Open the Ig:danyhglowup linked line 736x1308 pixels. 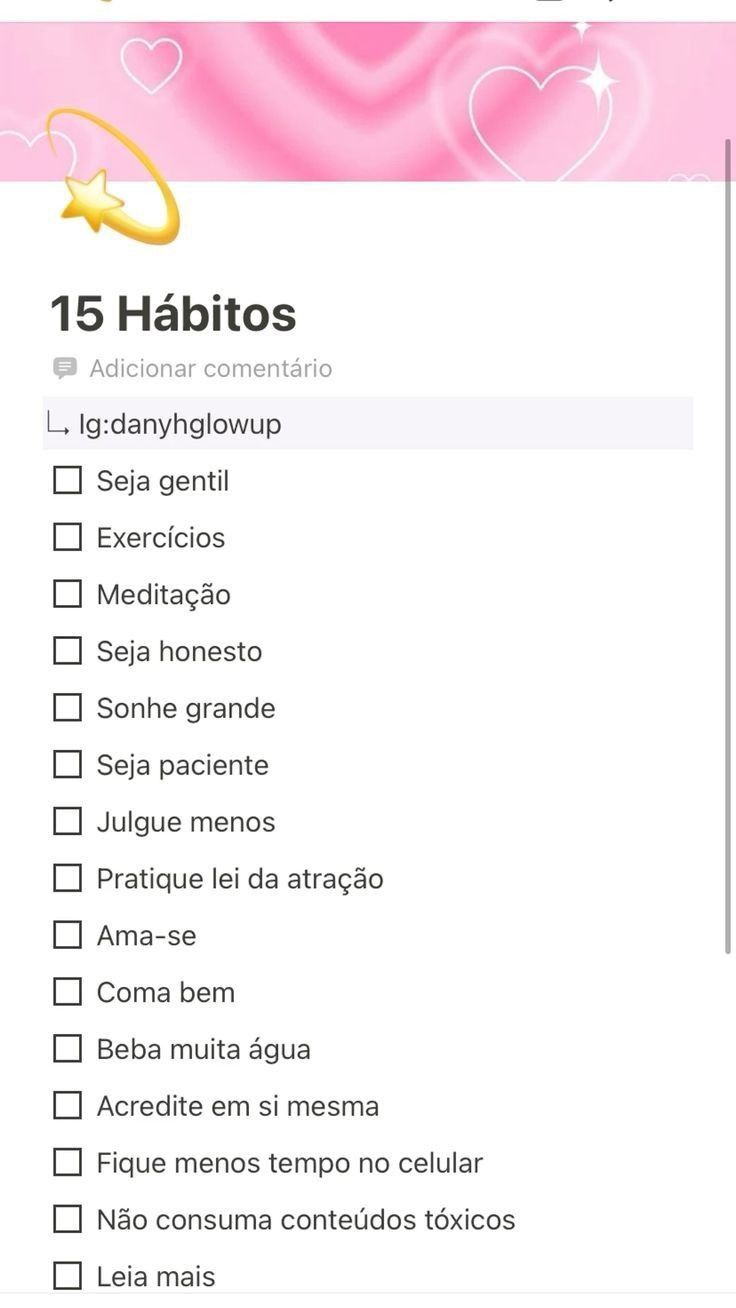coord(368,424)
